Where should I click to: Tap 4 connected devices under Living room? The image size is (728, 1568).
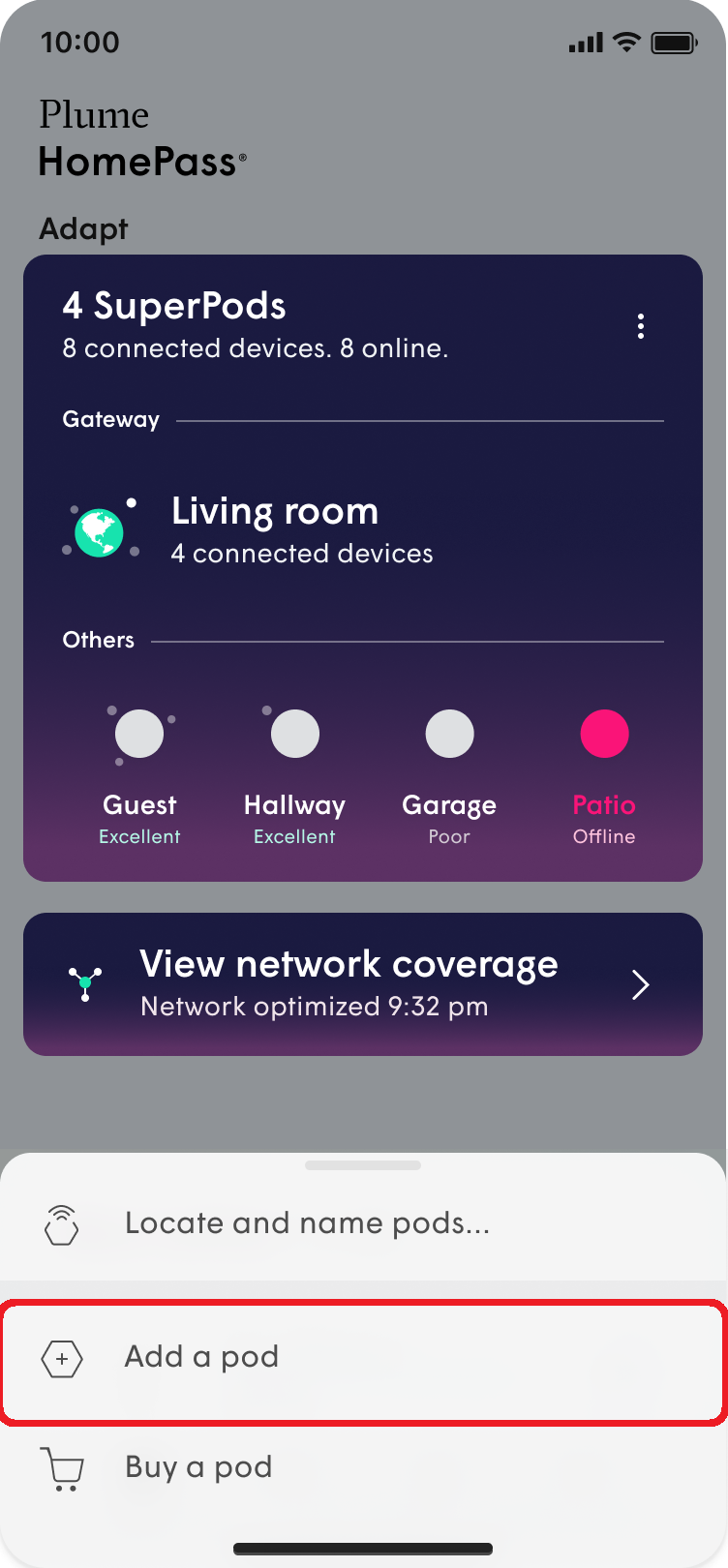301,554
